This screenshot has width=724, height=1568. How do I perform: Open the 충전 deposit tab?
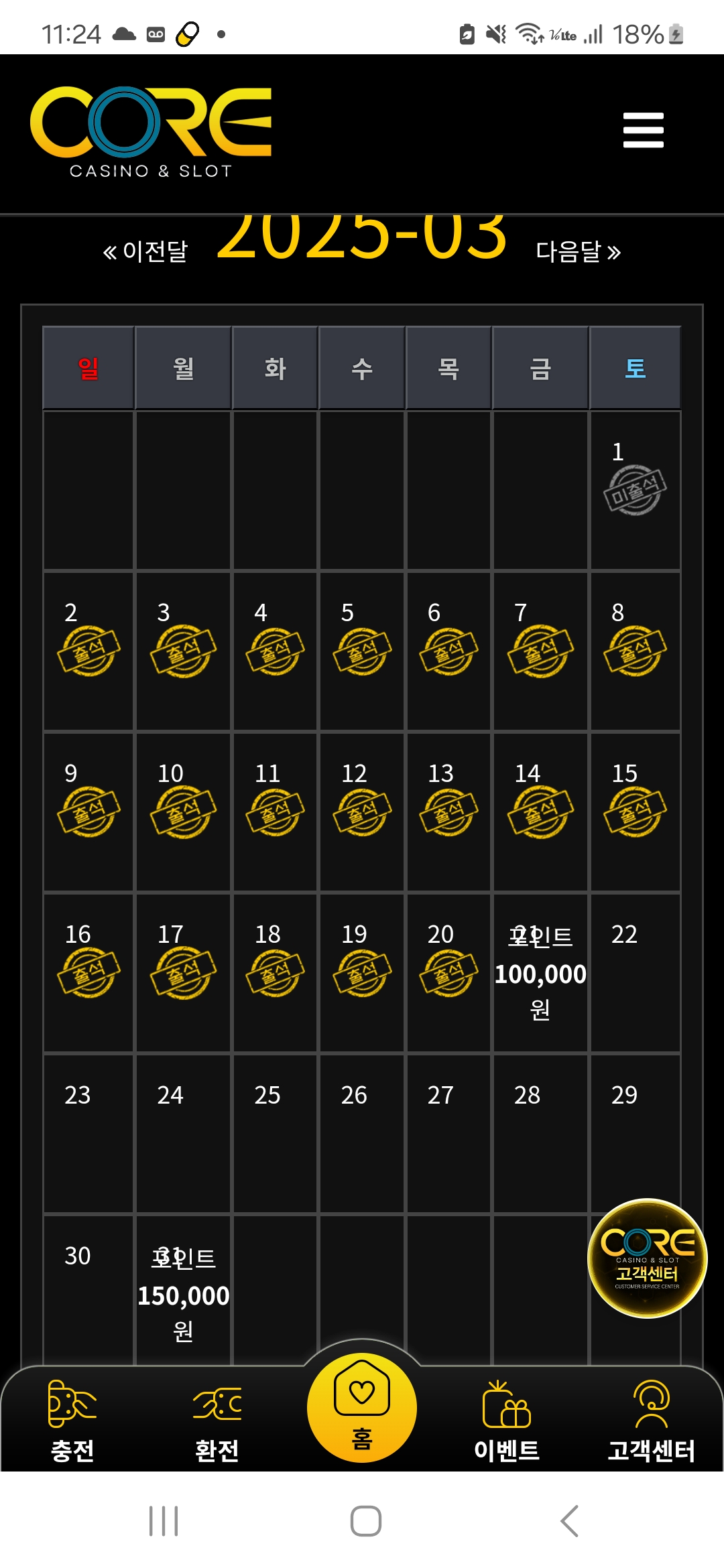pos(72,1421)
